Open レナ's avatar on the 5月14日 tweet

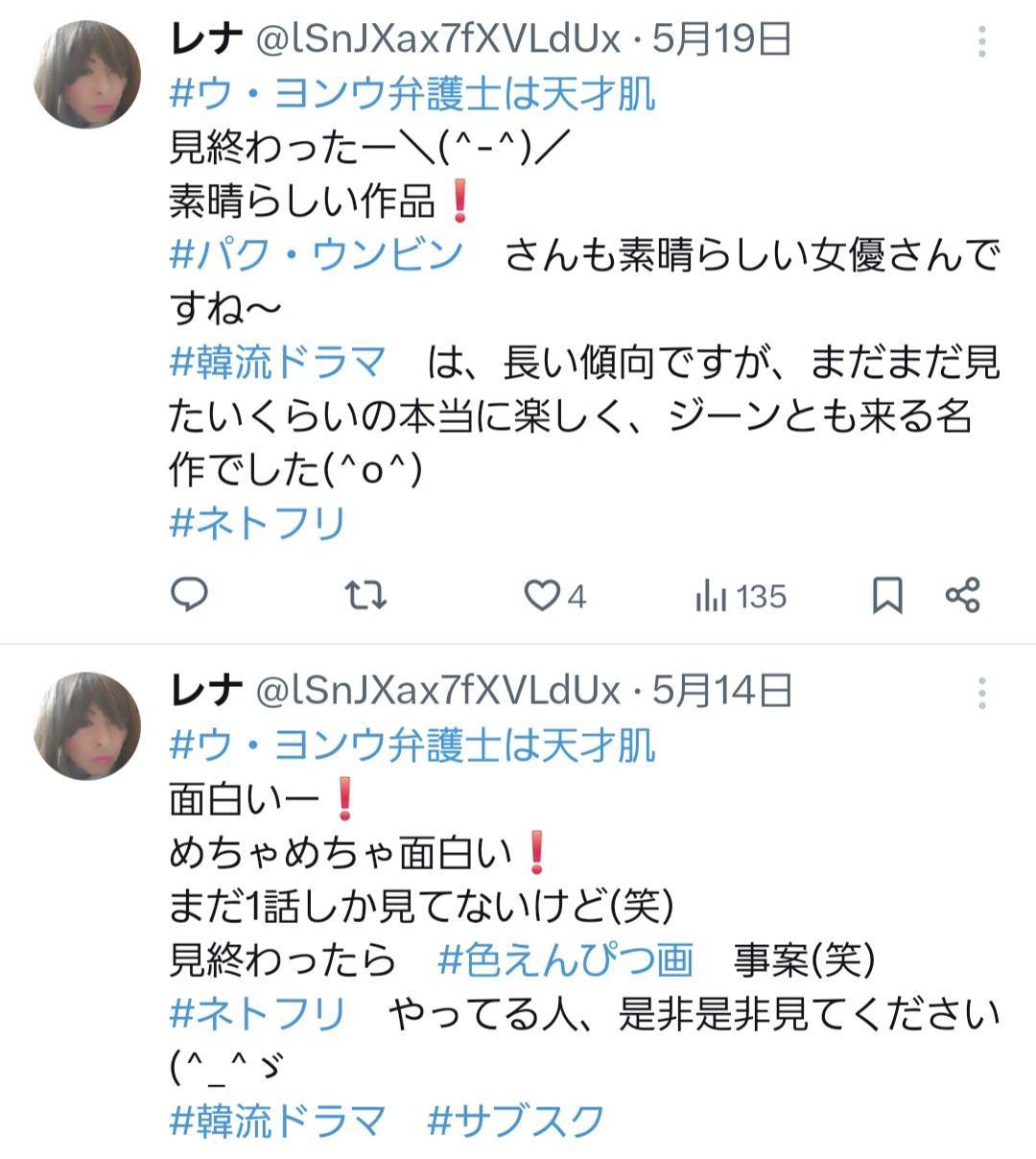coord(87,725)
